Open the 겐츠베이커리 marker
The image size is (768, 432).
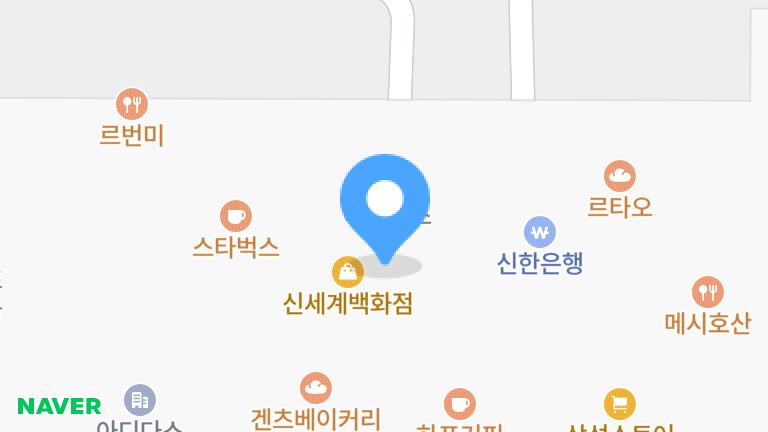[316, 388]
